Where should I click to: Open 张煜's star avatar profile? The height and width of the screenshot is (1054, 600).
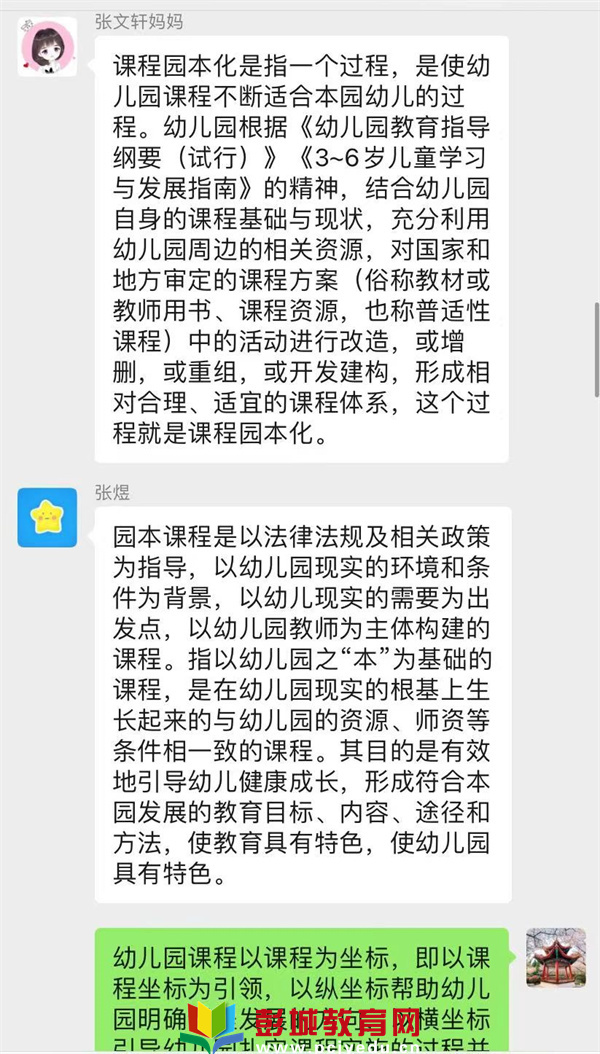pyautogui.click(x=47, y=517)
